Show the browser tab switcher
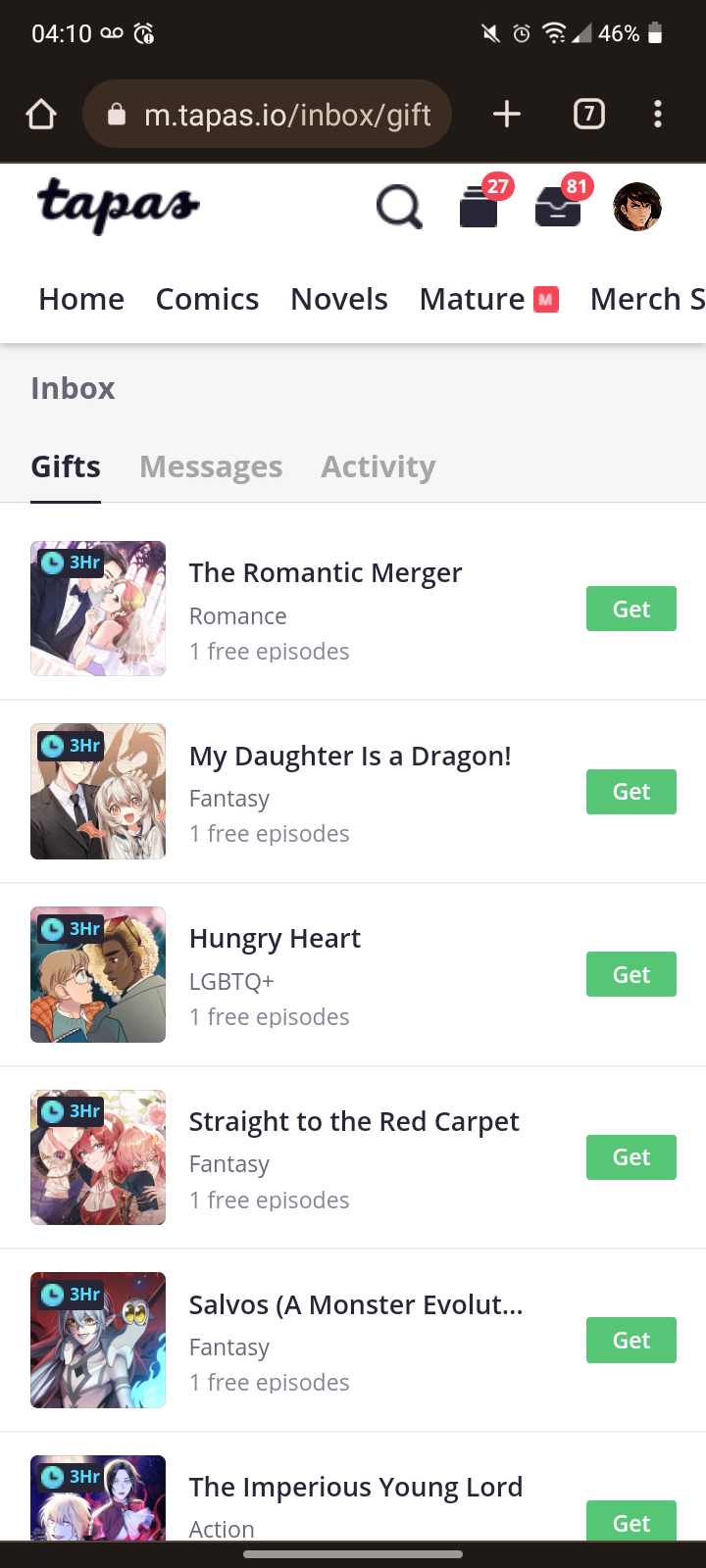This screenshot has height=1568, width=706. pyautogui.click(x=588, y=115)
